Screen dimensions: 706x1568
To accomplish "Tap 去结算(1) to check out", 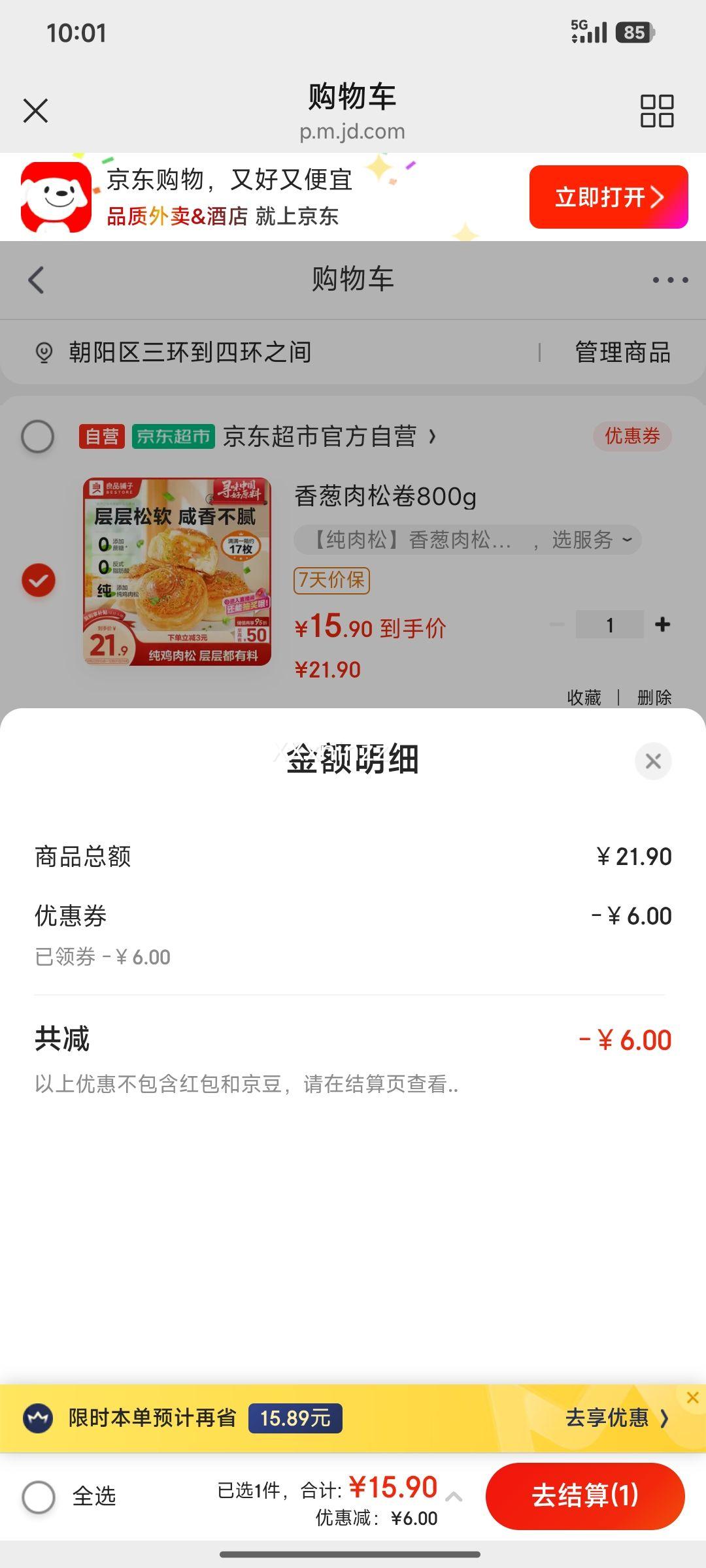I will (584, 1495).
